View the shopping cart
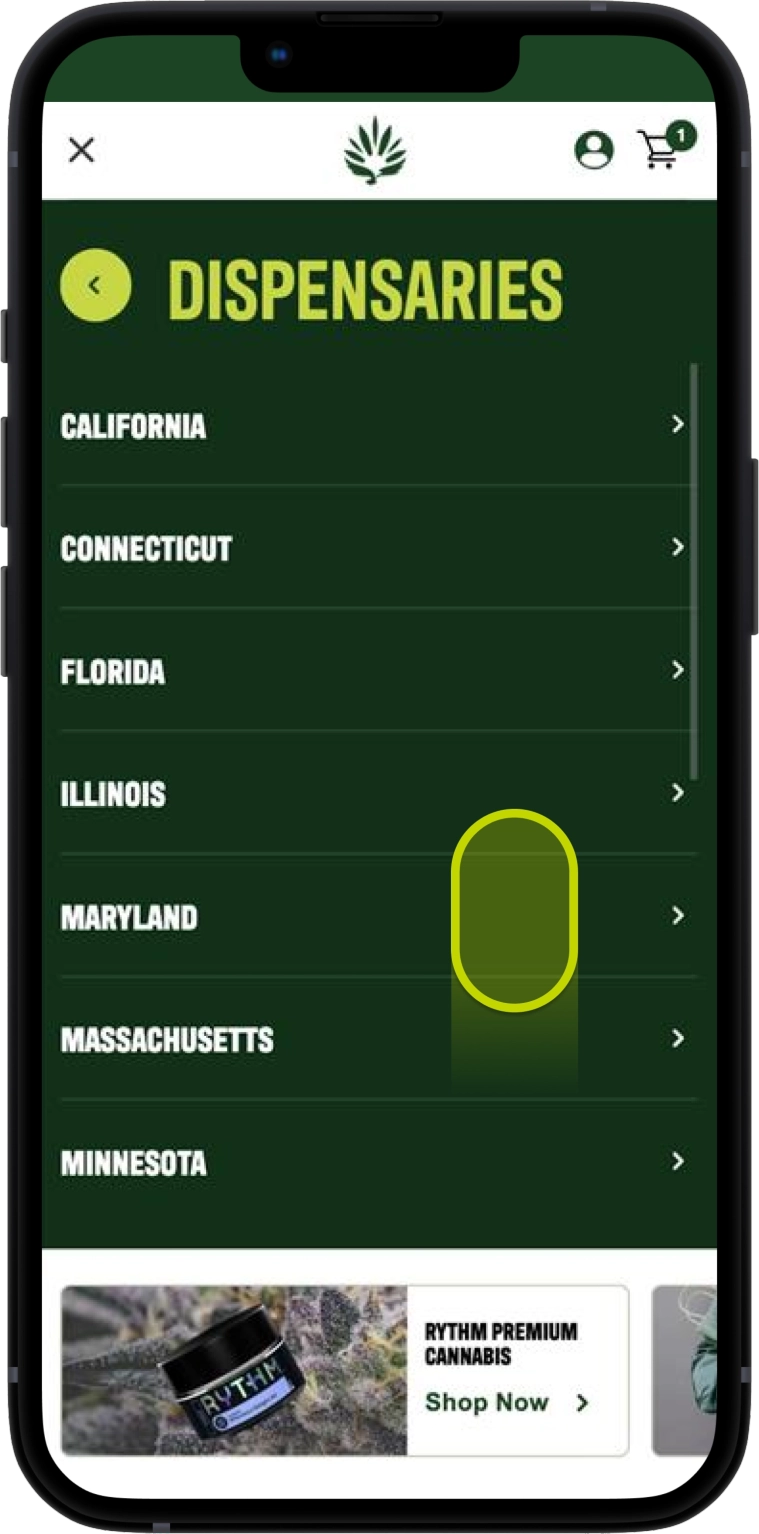Screen dimensions: 759x1534 coord(660,149)
